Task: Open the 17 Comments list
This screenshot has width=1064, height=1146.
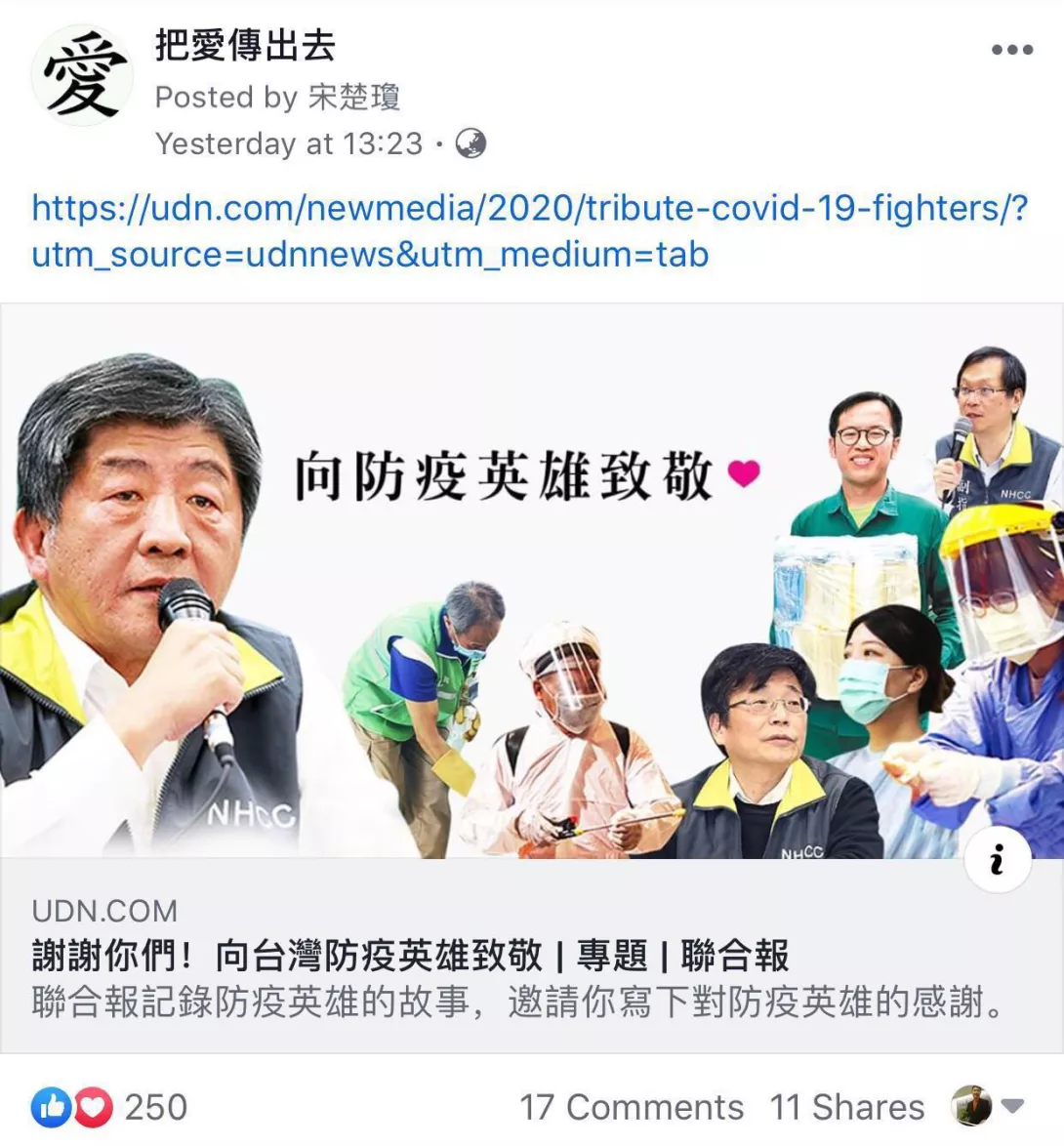Action: 631,1107
